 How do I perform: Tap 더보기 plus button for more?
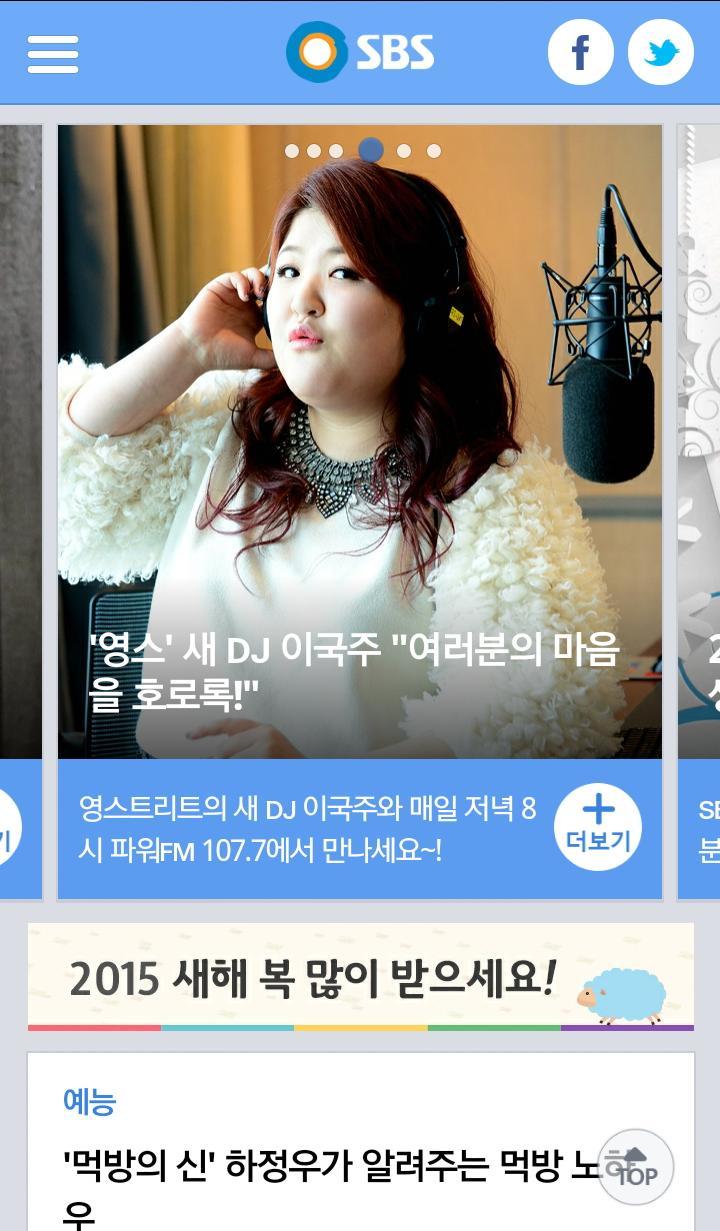tap(598, 826)
